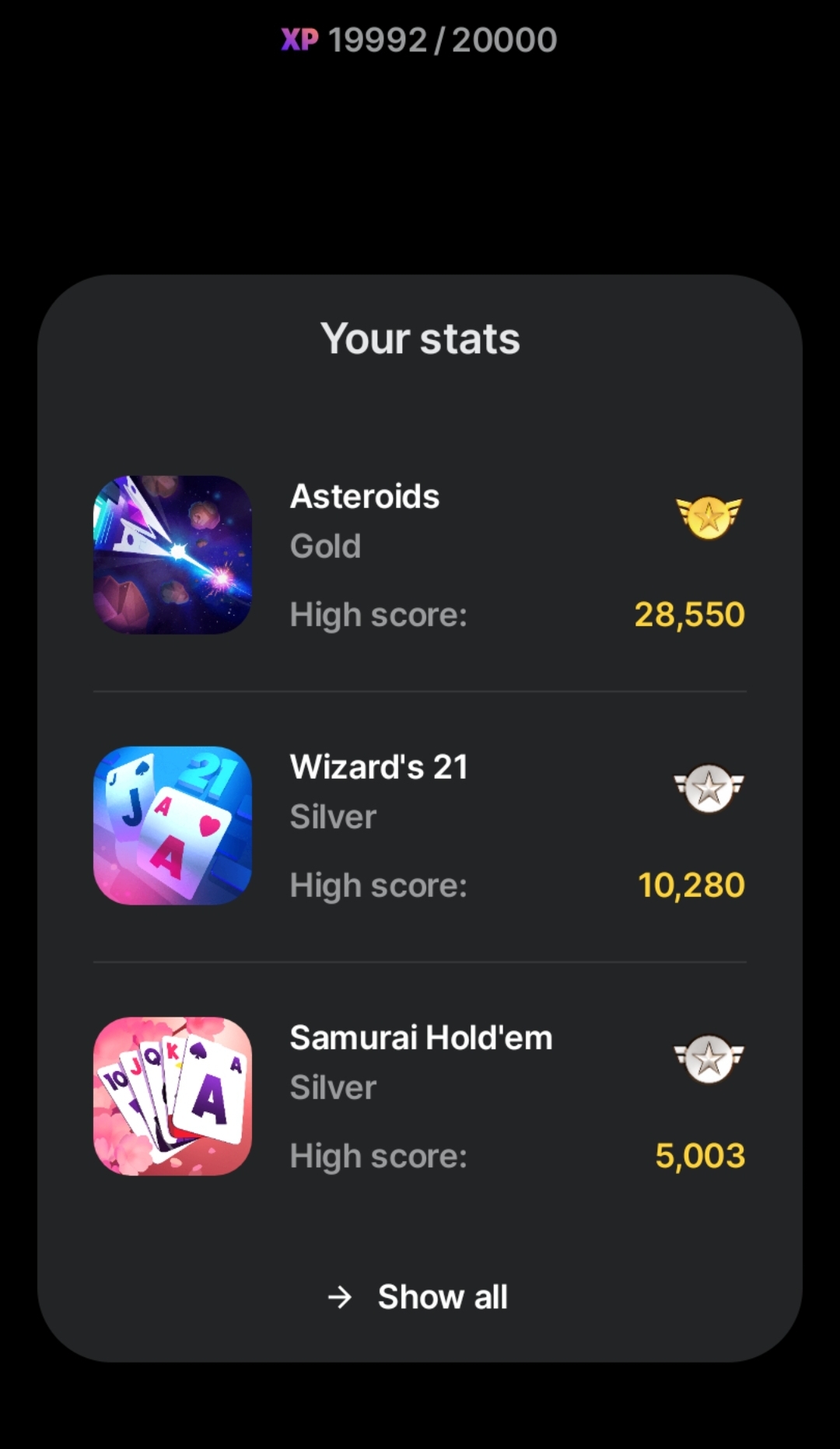
Task: Open Asteroids game stats
Action: pyautogui.click(x=419, y=555)
